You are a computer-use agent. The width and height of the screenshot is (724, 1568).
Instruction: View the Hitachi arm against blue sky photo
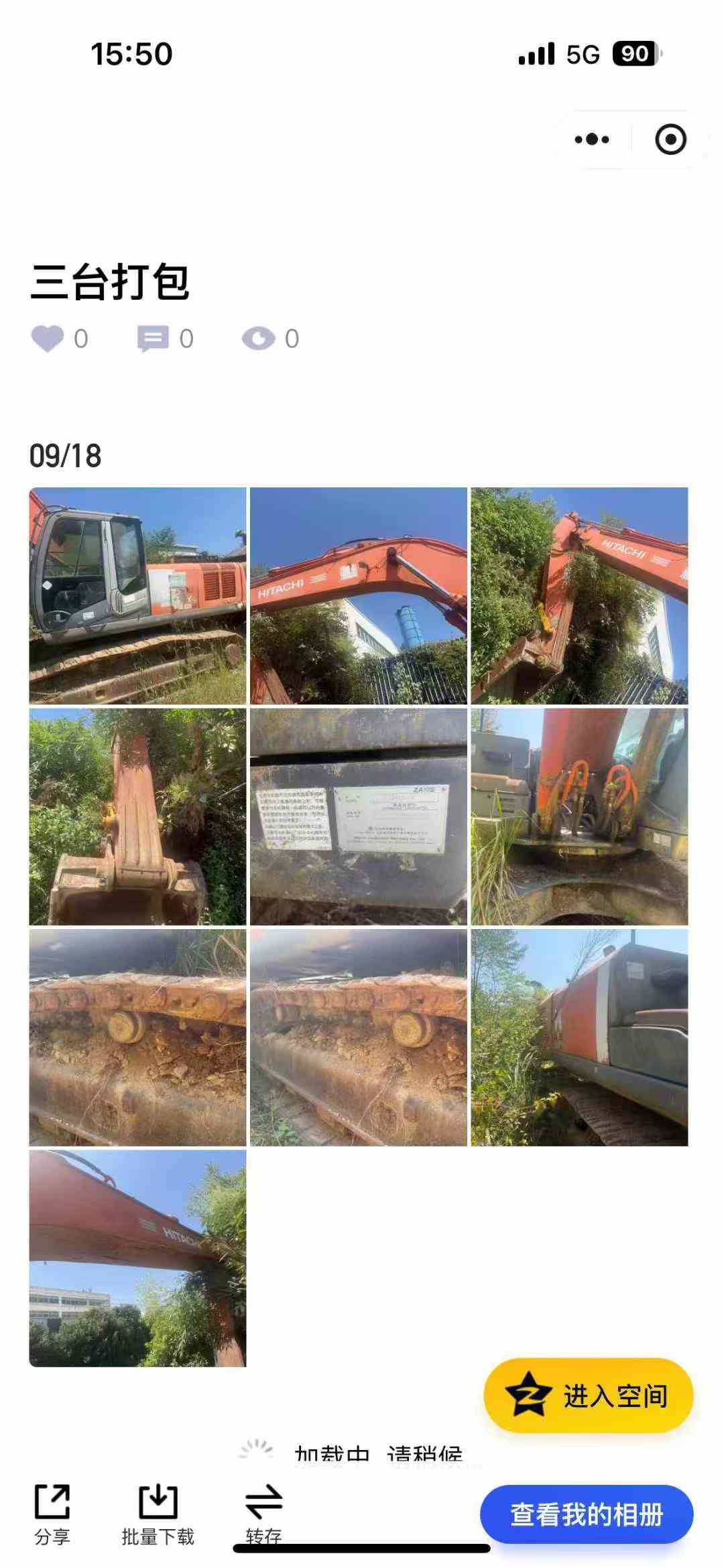358,595
